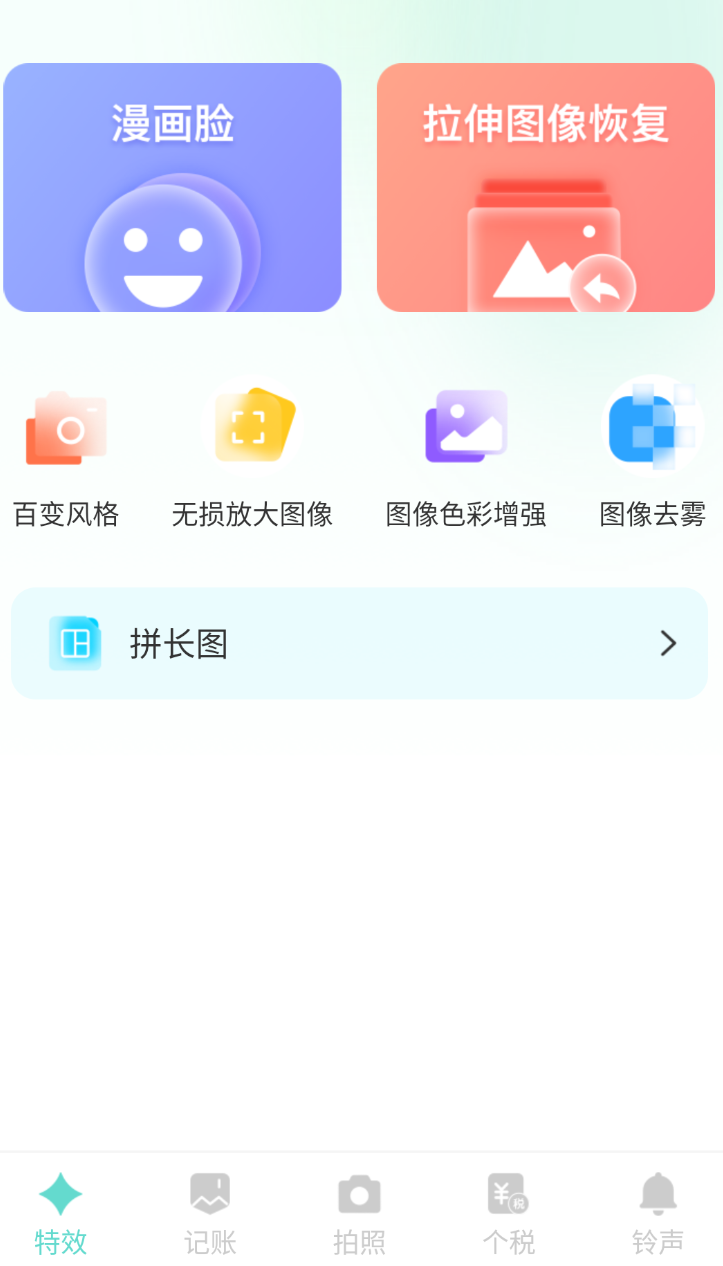The image size is (723, 1266).
Task: Open the 个税 tab
Action: [x=508, y=1214]
